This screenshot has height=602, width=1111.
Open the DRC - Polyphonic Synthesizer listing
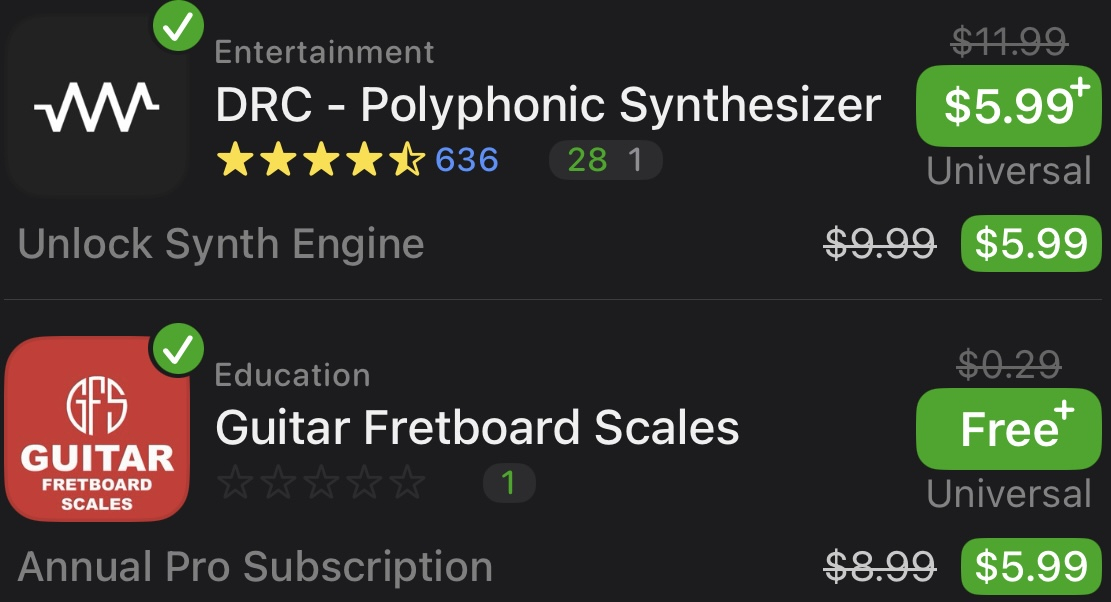coord(547,105)
